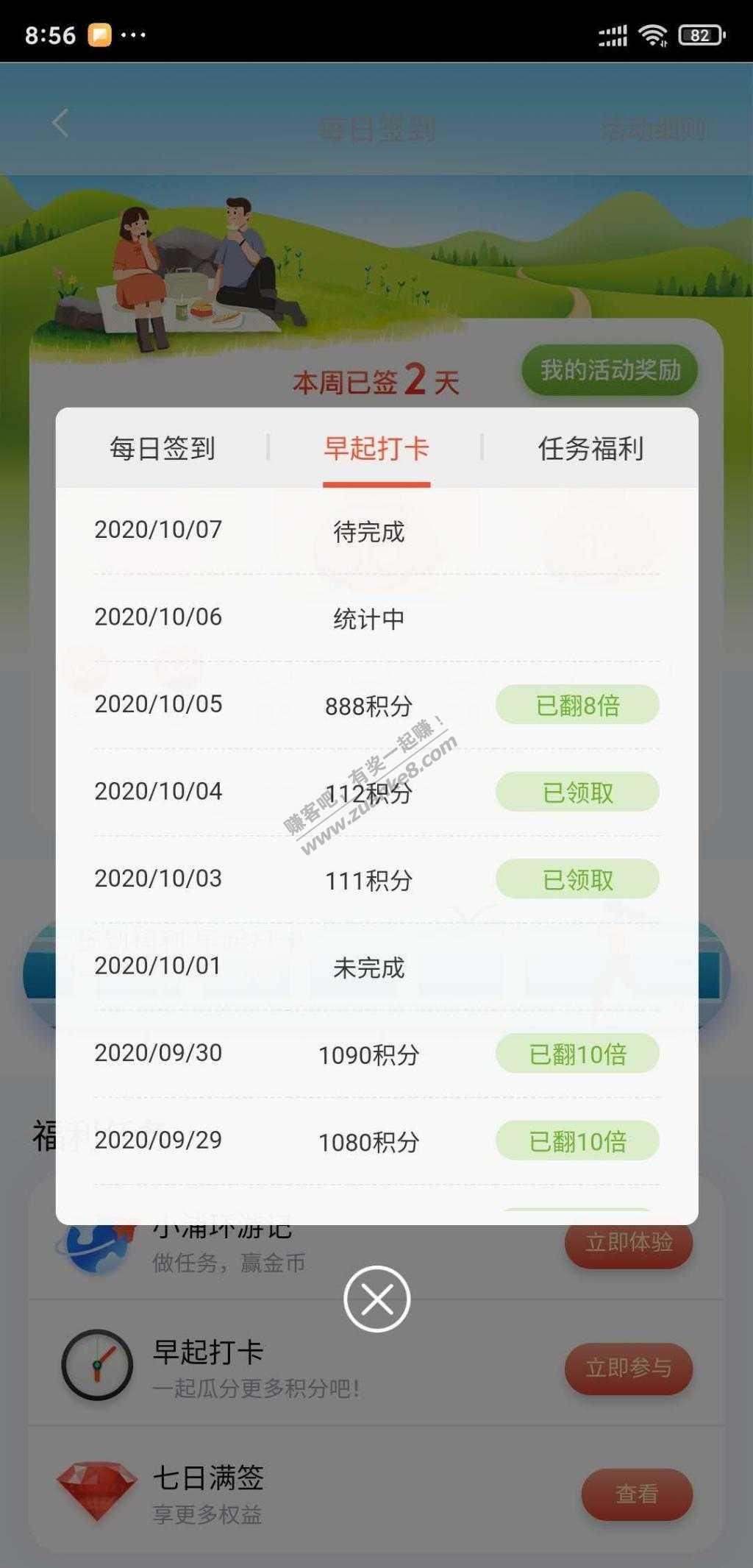Image resolution: width=753 pixels, height=1568 pixels.
Task: Tap 查看 for 七日满签
Action: [636, 1493]
